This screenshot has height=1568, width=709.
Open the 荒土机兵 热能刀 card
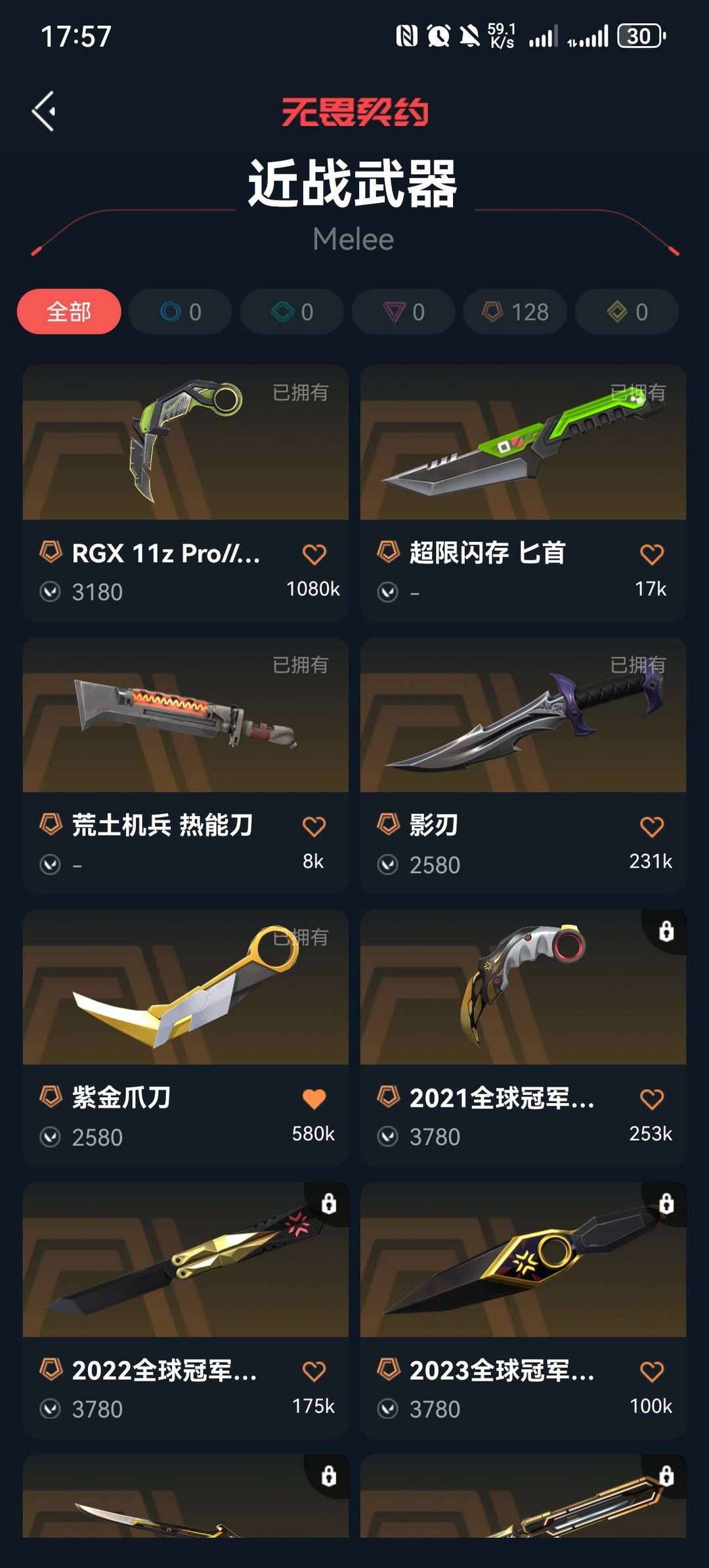click(x=186, y=765)
